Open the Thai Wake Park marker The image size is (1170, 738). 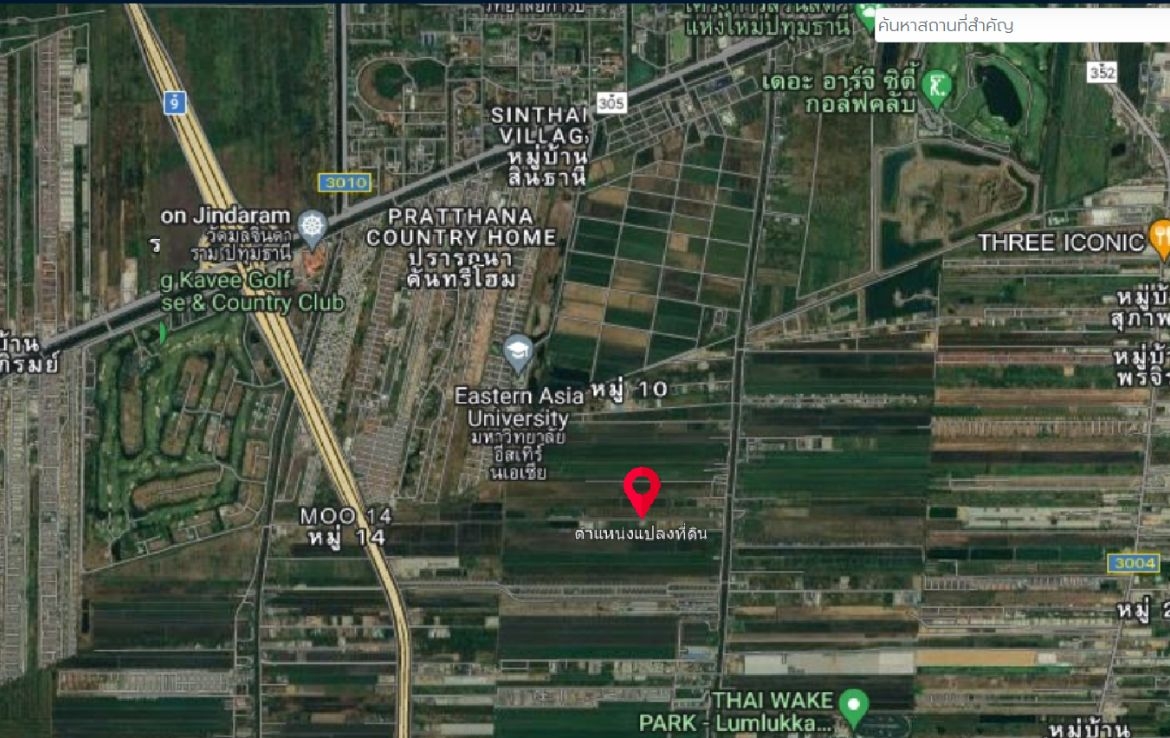point(853,706)
